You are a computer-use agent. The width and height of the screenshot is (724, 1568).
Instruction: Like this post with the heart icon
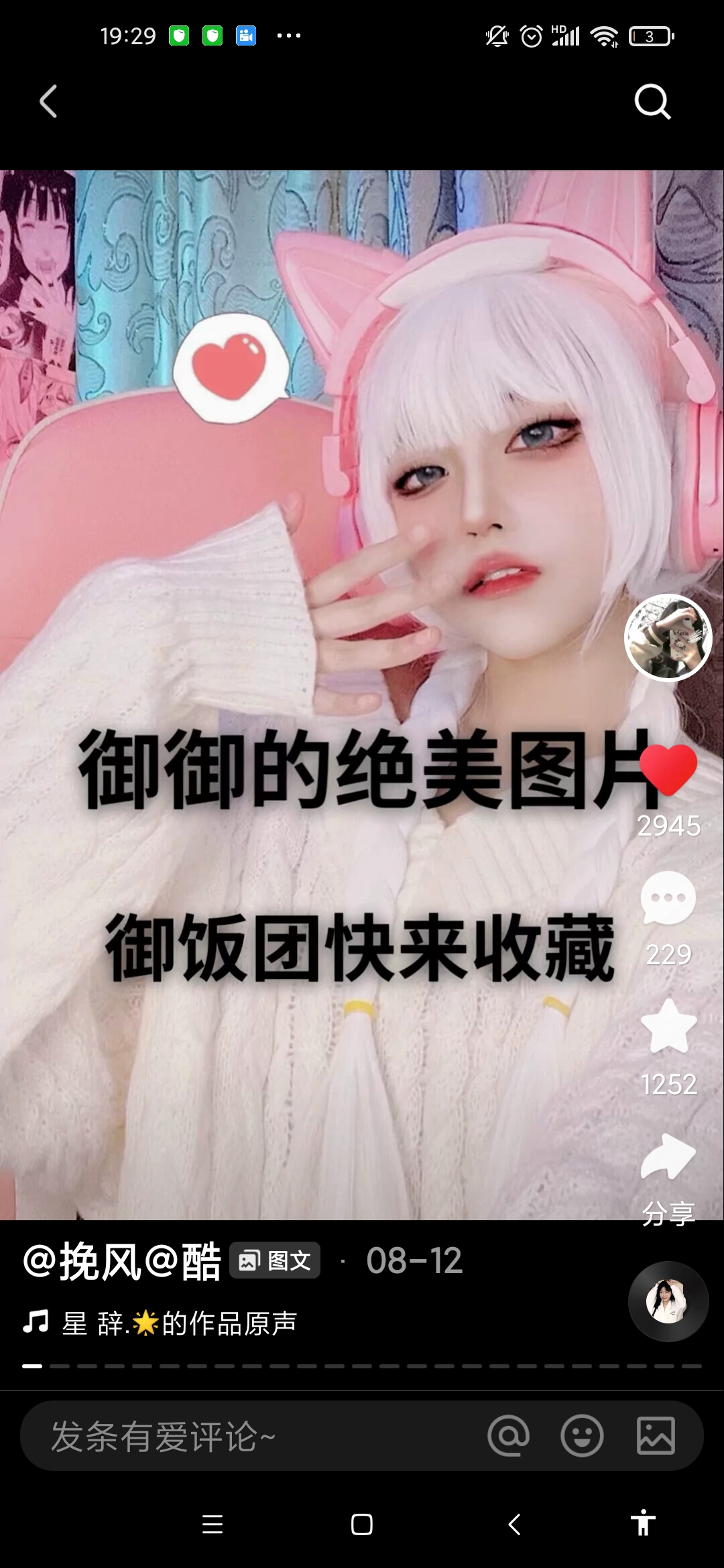coord(668,771)
